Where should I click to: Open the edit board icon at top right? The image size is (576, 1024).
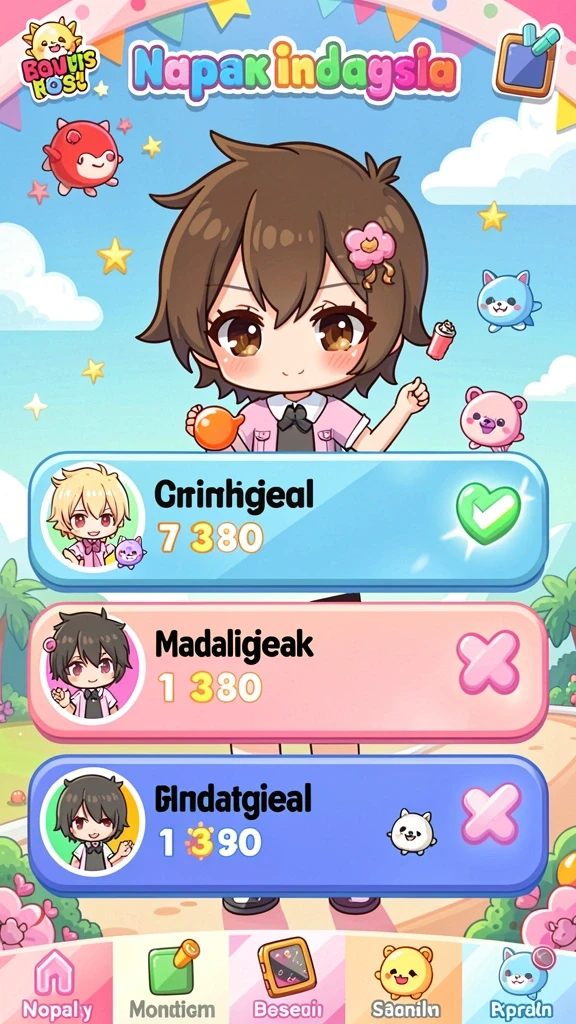click(x=528, y=60)
